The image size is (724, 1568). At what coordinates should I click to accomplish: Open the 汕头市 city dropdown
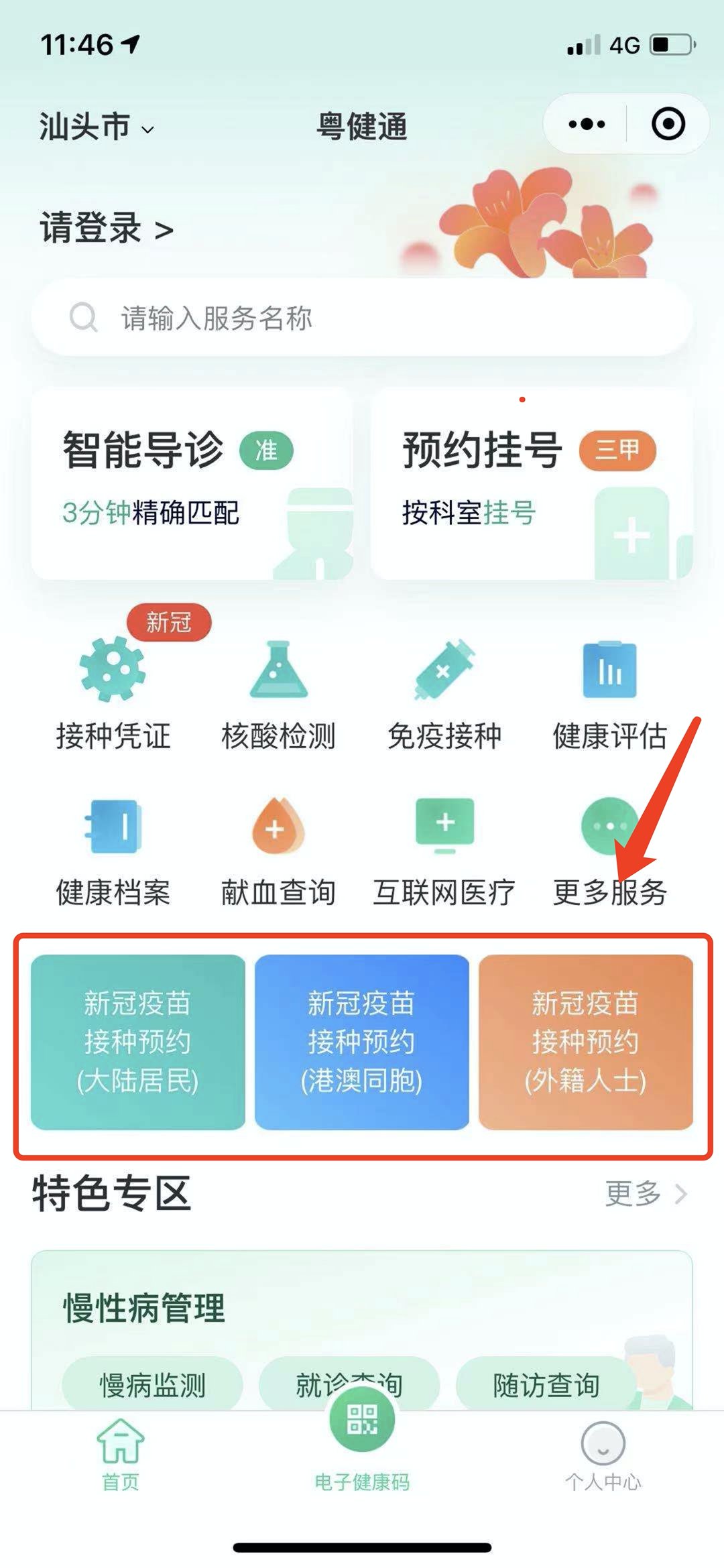pyautogui.click(x=96, y=127)
